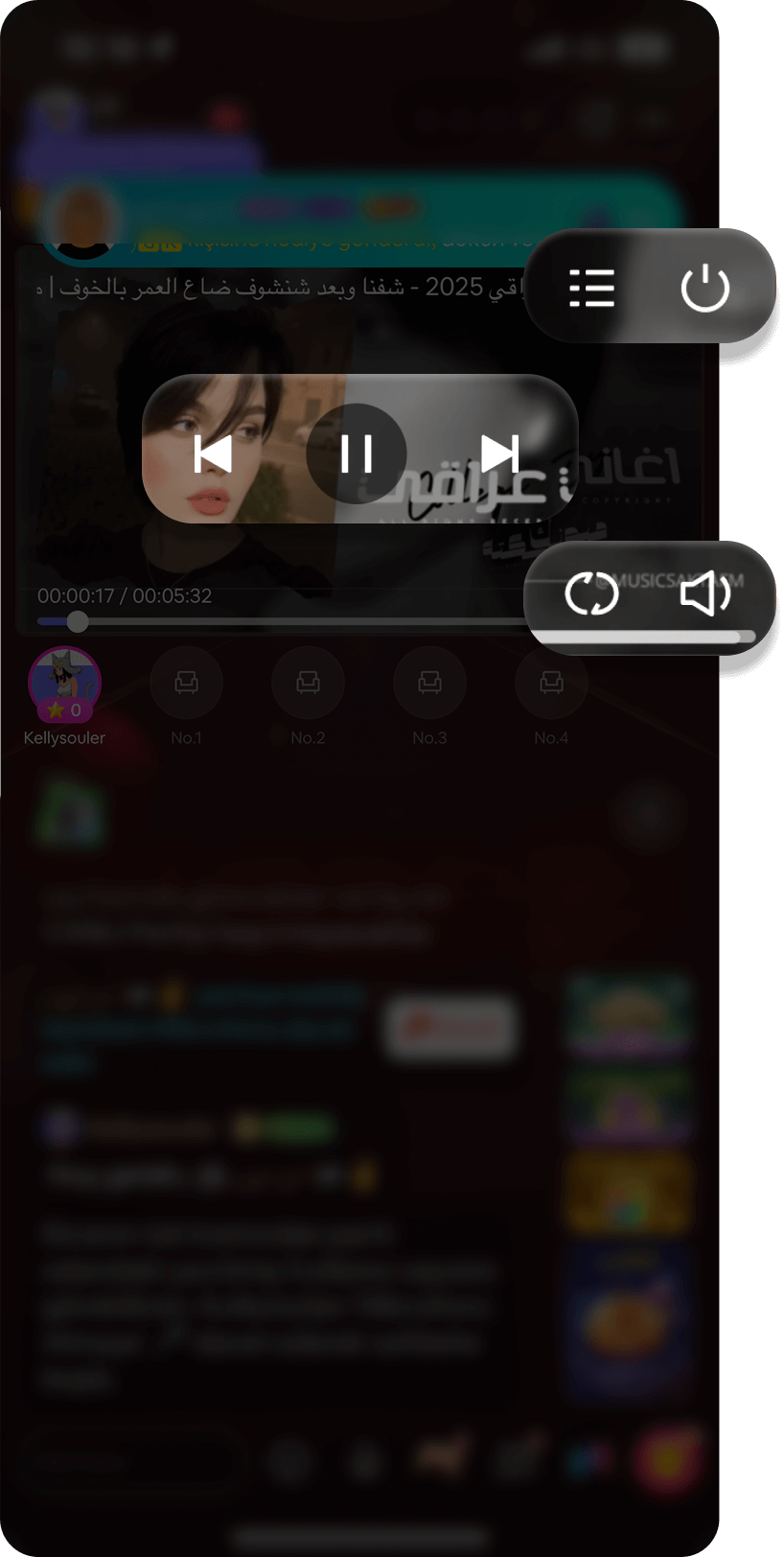
Task: Skip to the previous track
Action: [x=213, y=453]
